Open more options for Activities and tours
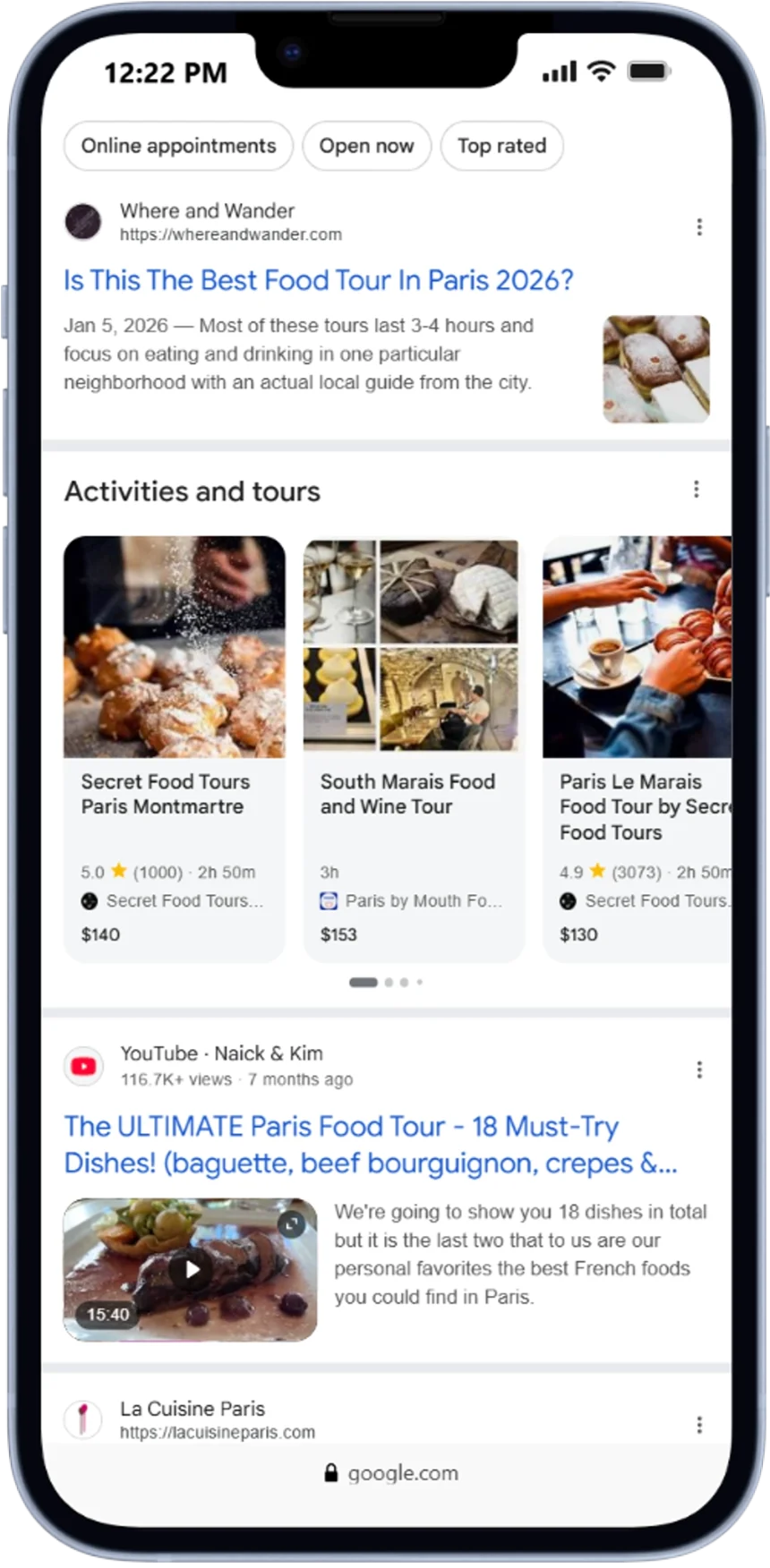The image size is (770, 1568). pos(697,490)
